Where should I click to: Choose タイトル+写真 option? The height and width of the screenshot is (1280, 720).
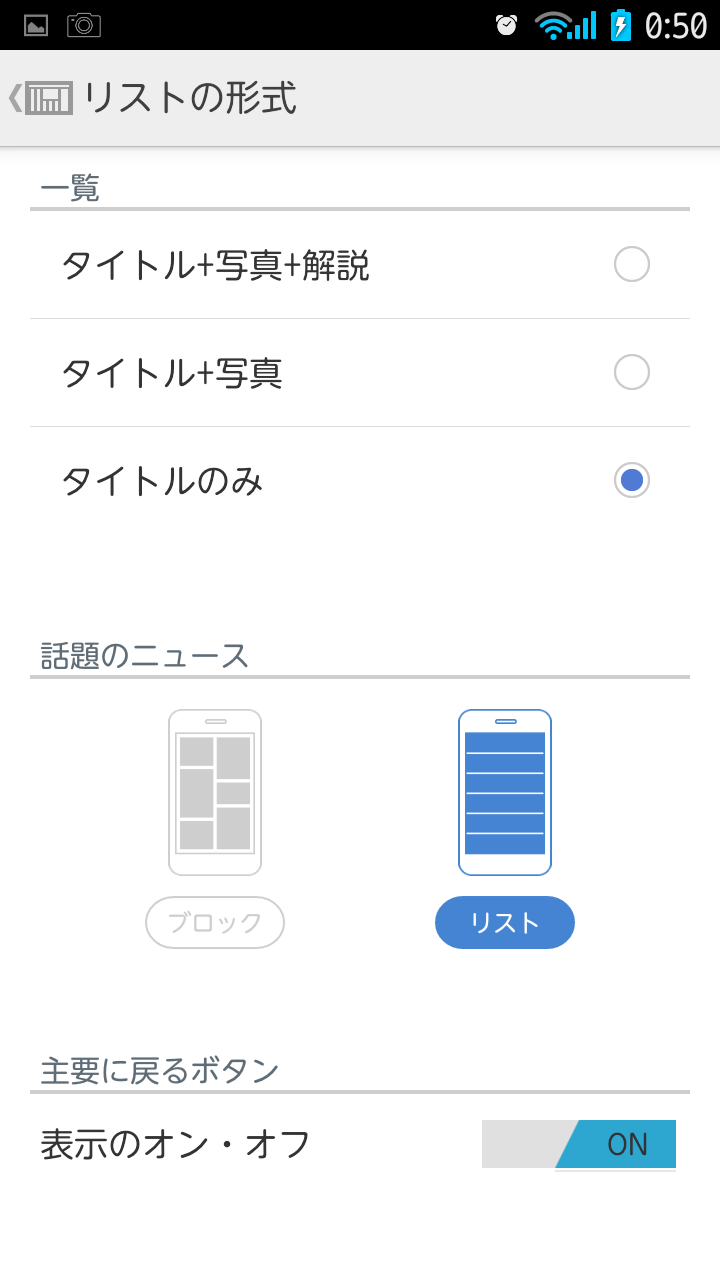pyautogui.click(x=631, y=373)
